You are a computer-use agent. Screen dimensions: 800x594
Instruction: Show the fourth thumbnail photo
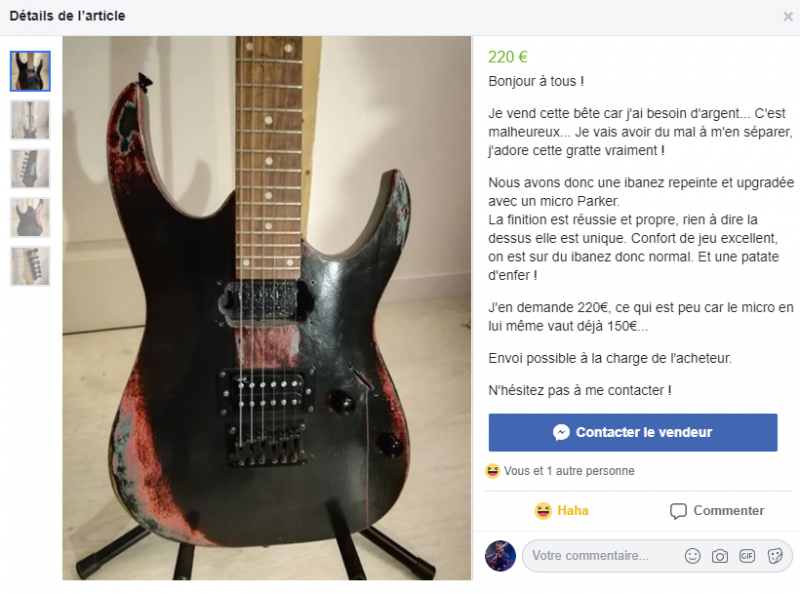30,217
